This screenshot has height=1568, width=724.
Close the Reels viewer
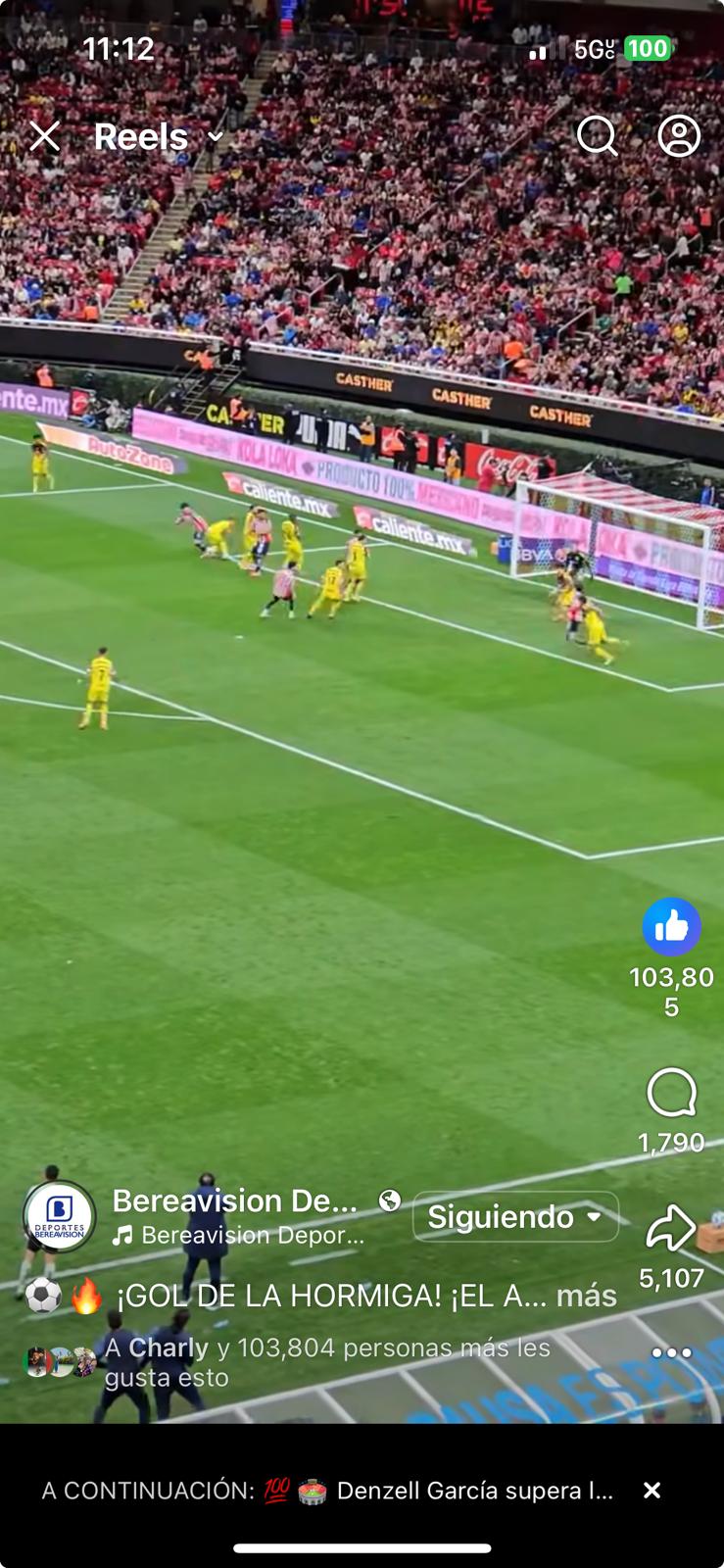coord(44,136)
